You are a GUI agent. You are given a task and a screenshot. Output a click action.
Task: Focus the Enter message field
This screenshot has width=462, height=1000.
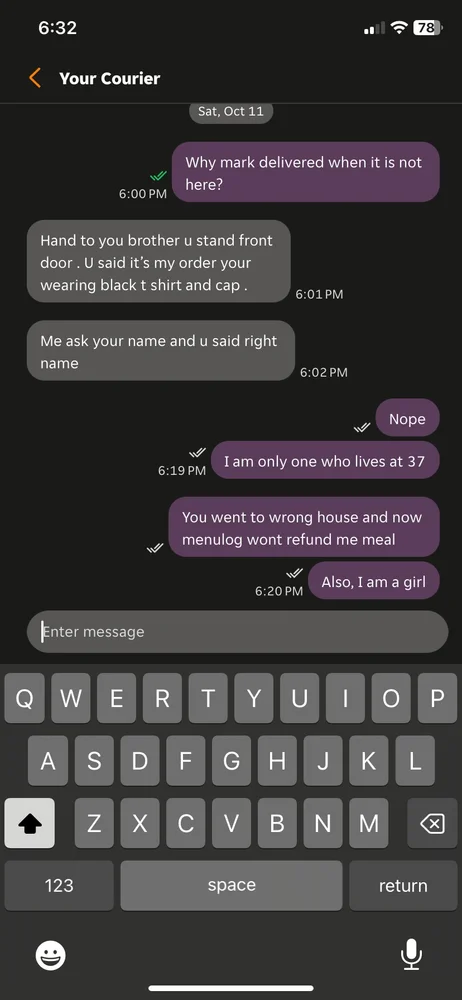[x=237, y=632]
